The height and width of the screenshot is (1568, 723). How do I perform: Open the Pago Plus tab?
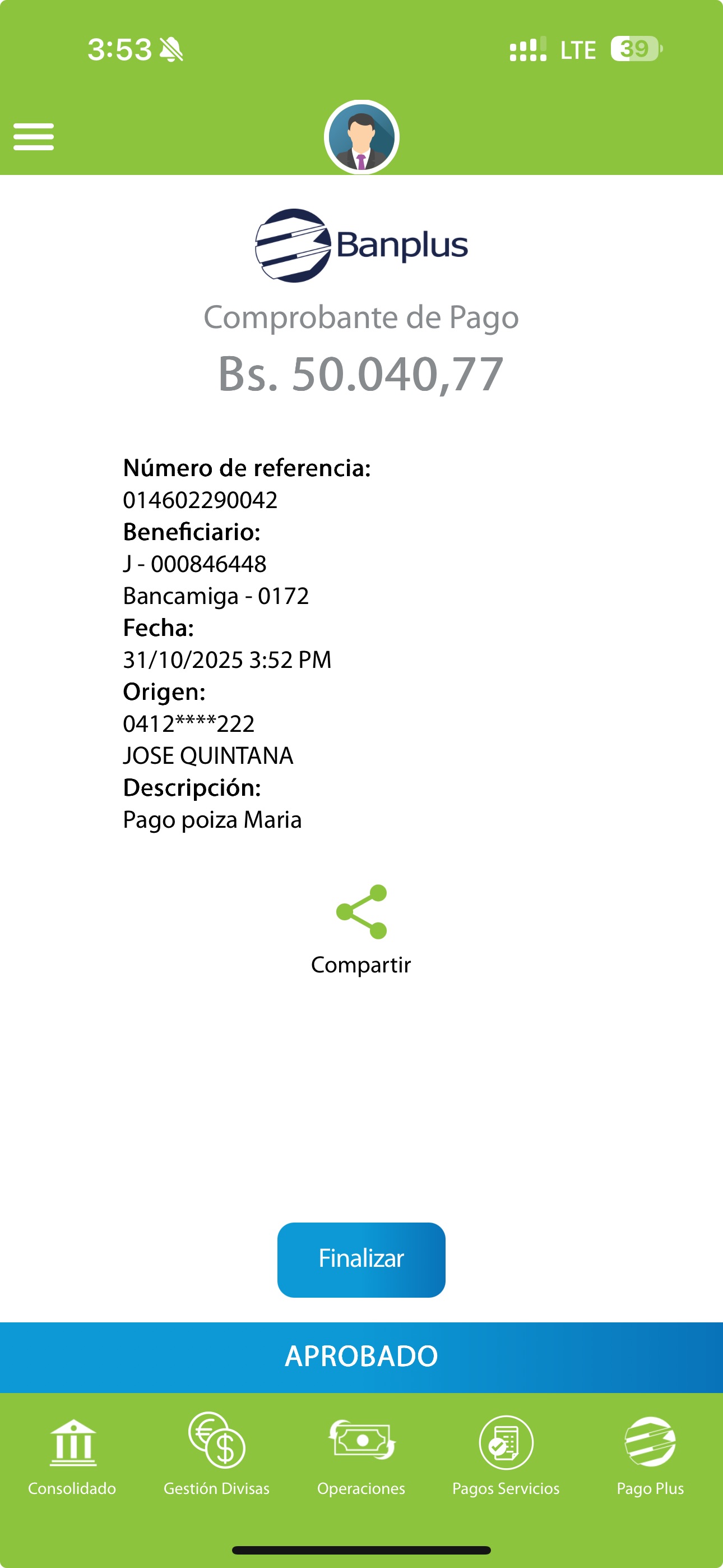(x=650, y=1455)
